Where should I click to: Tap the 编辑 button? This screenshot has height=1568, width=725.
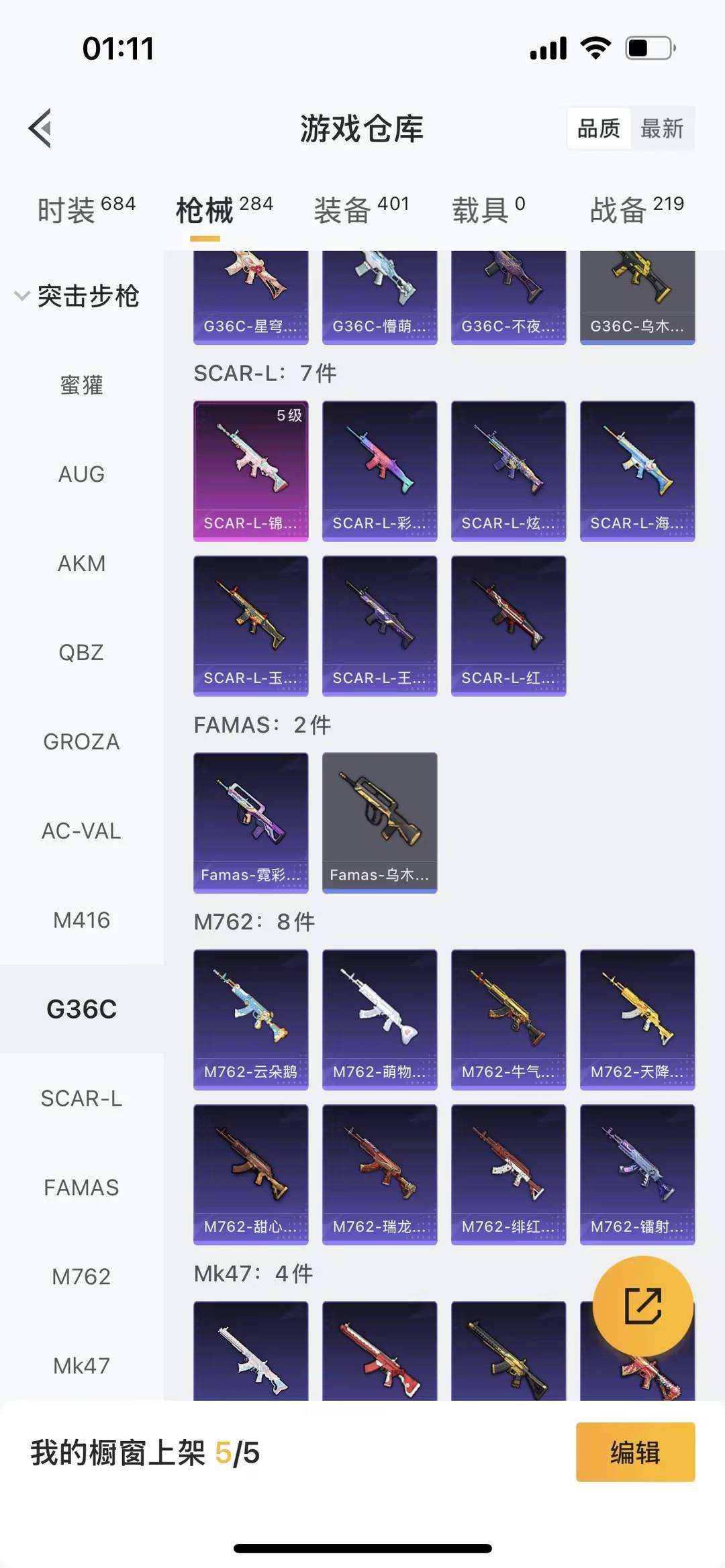coord(635,1453)
